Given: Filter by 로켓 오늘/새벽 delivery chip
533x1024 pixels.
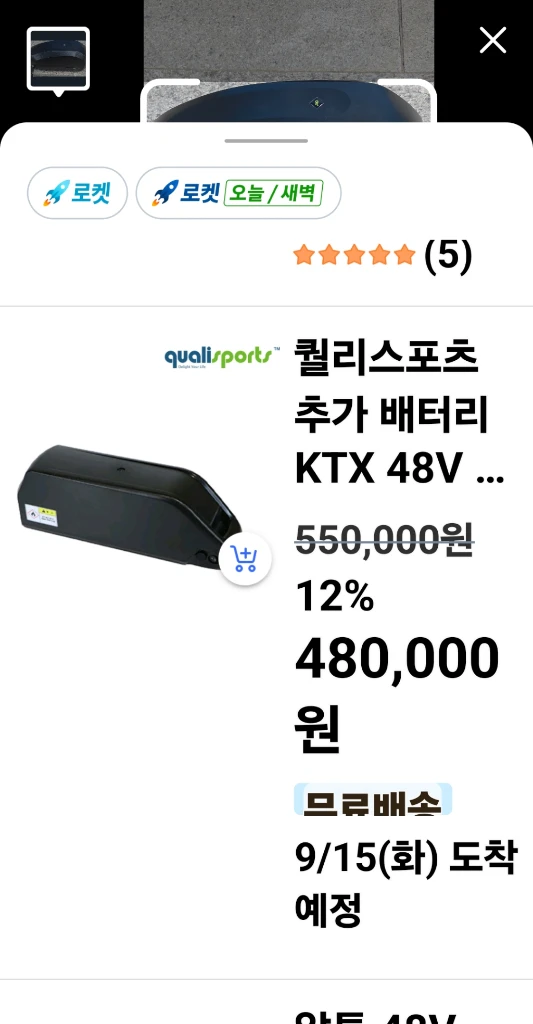Looking at the screenshot, I should point(238,193).
